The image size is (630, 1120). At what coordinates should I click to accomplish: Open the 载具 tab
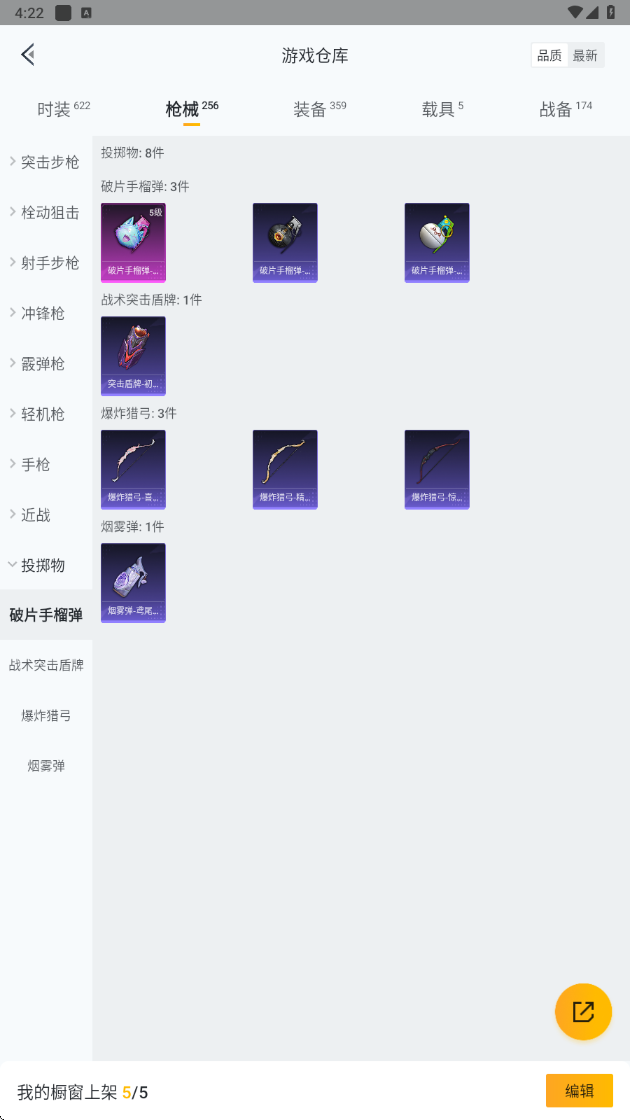tap(442, 109)
